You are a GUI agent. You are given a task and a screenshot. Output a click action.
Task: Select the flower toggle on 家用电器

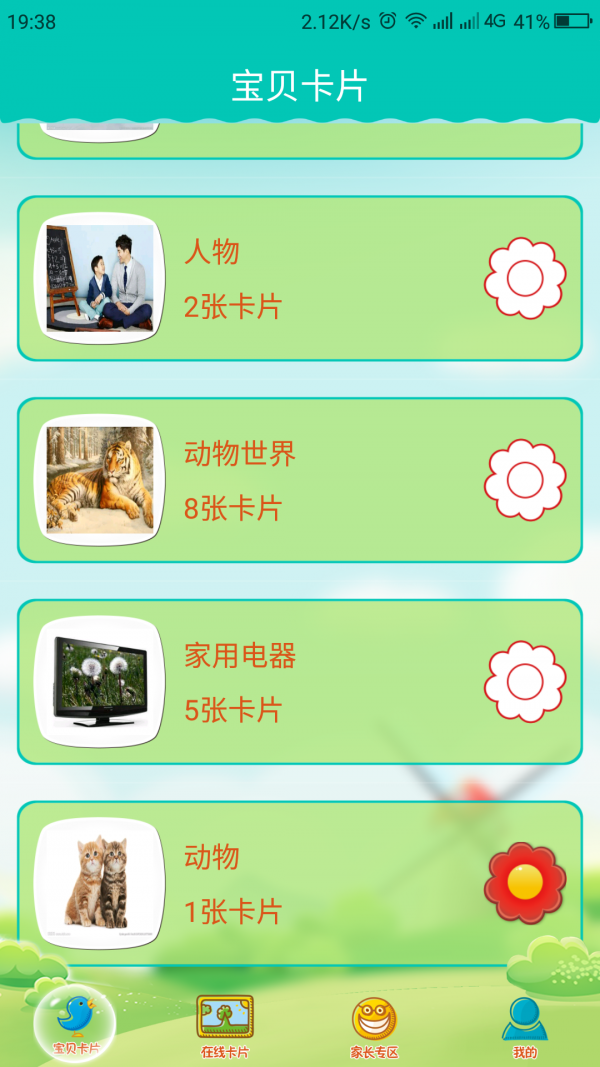525,683
